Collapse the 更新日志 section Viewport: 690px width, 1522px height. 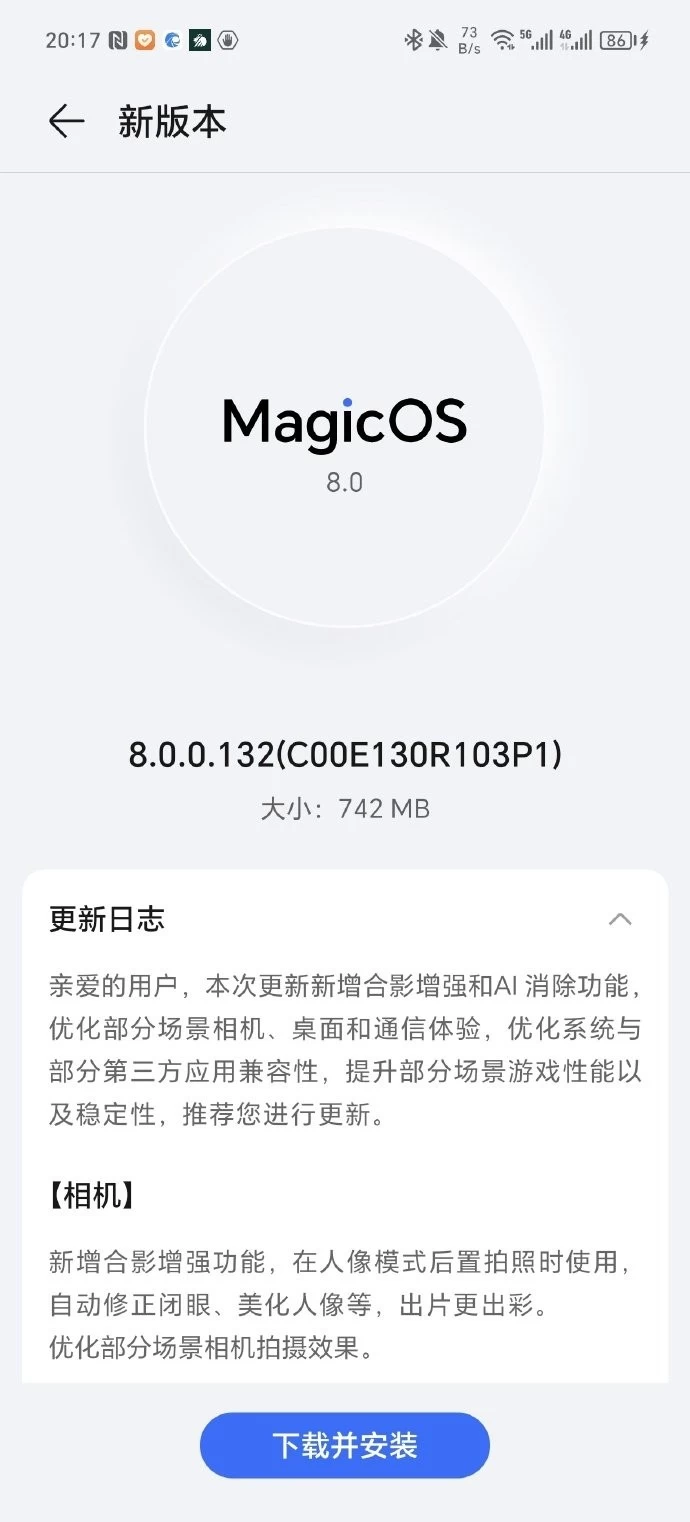620,919
